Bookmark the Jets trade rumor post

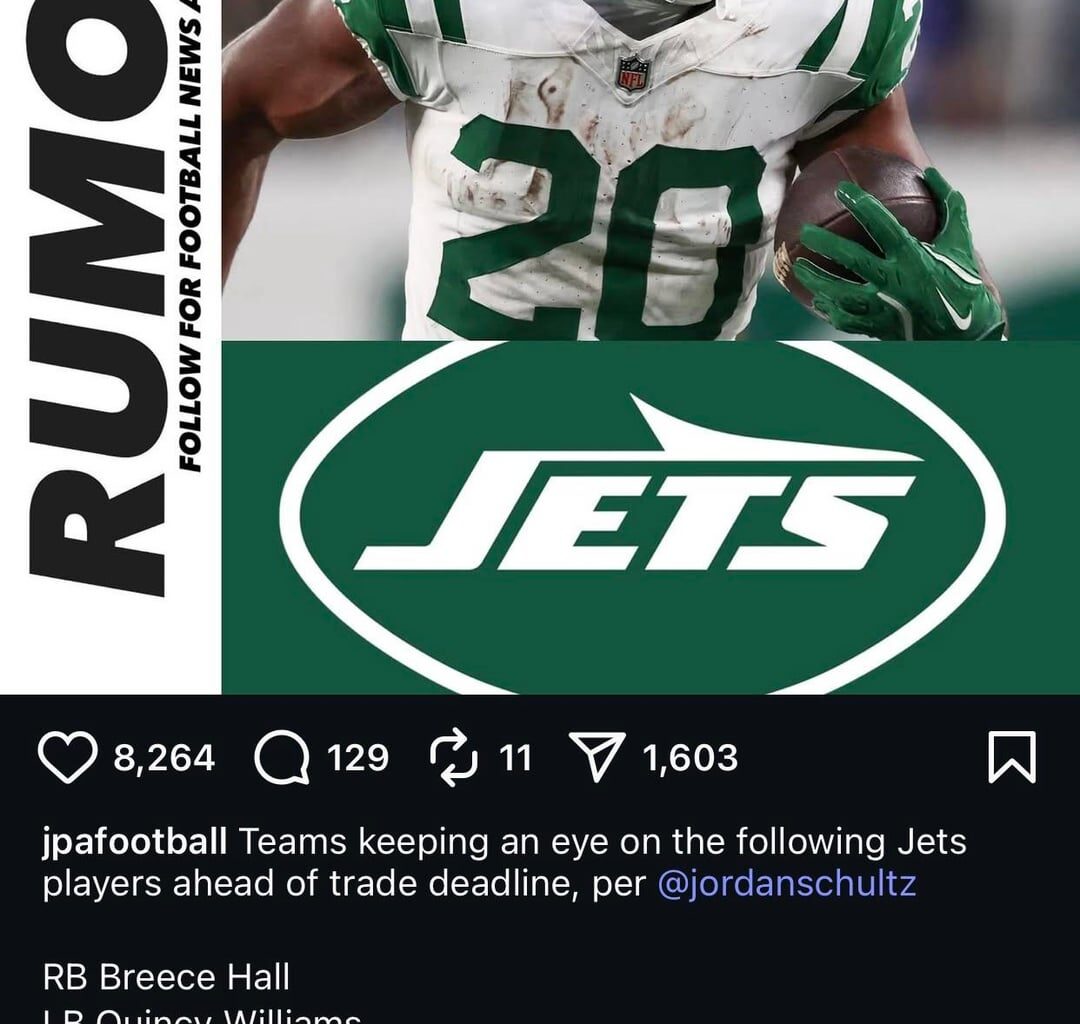[1011, 757]
